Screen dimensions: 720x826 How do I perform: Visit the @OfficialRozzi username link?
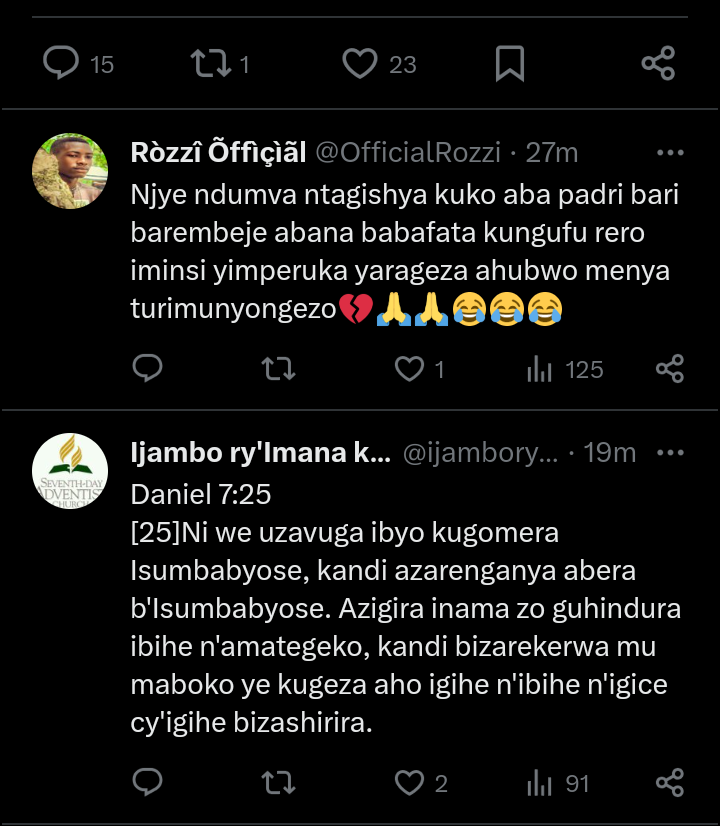pyautogui.click(x=408, y=153)
